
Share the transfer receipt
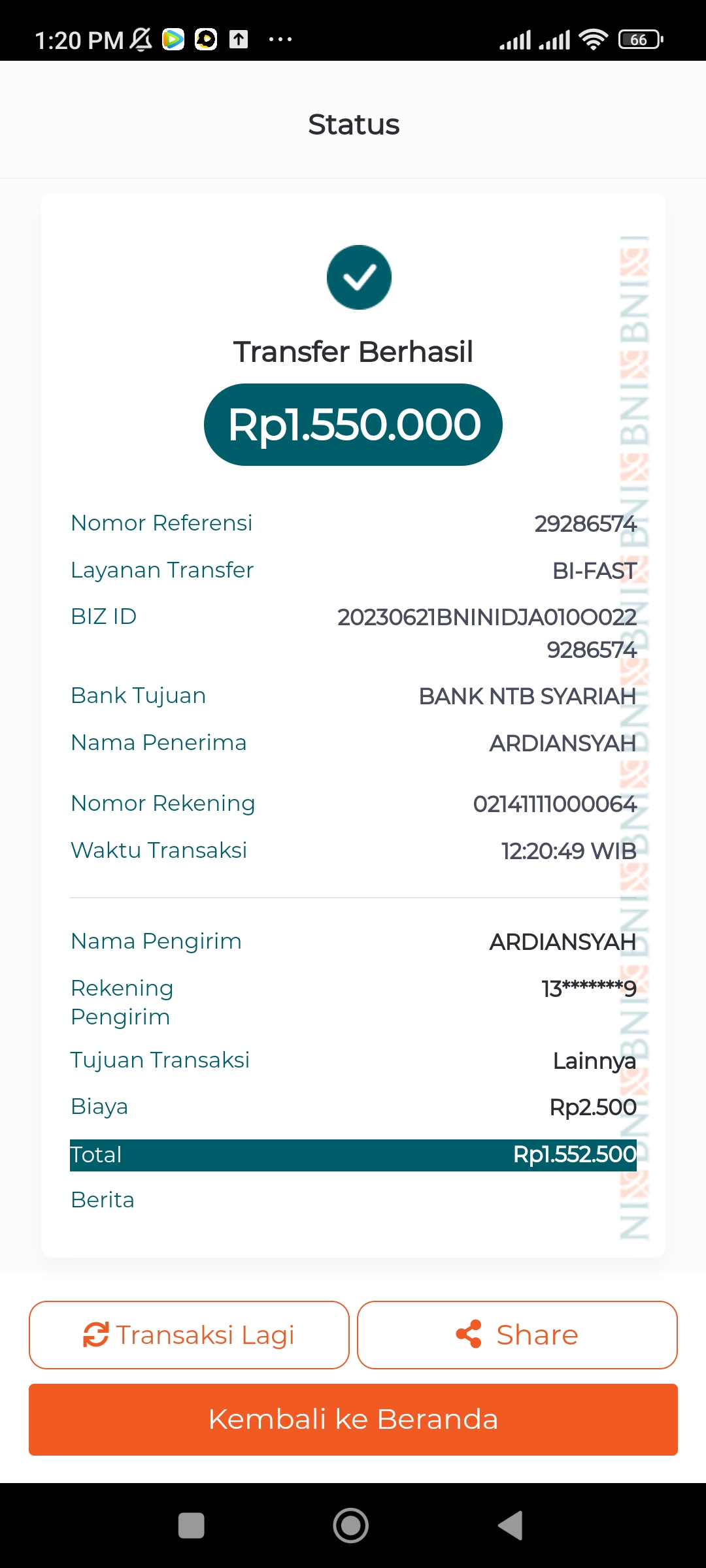pyautogui.click(x=517, y=1335)
